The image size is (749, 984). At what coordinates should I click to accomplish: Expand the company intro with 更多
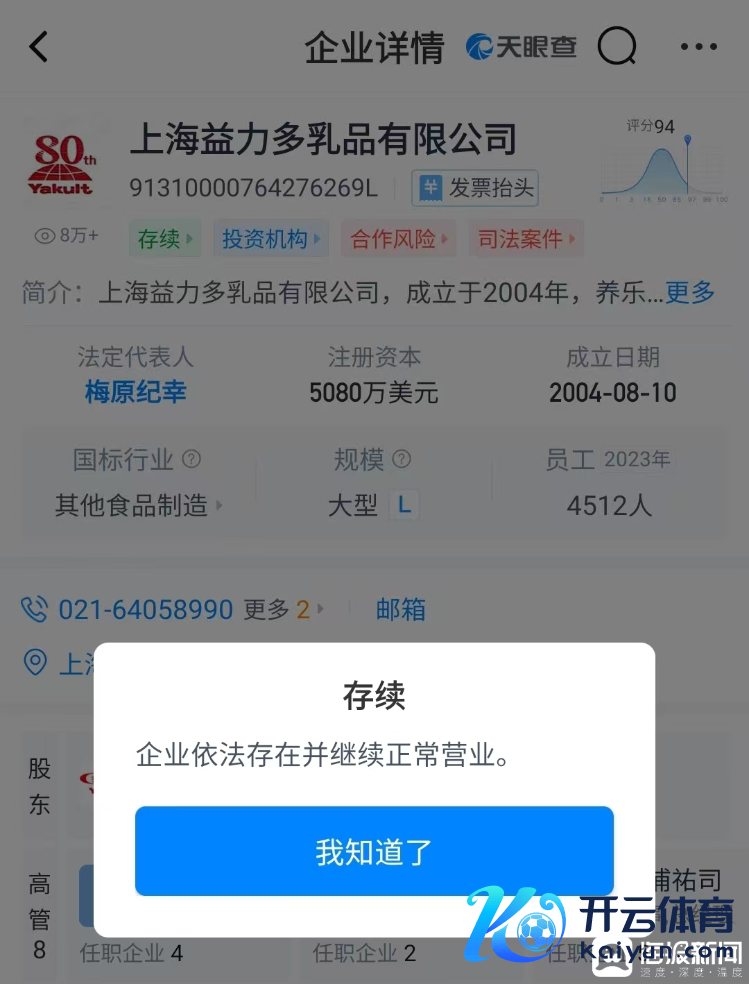tap(690, 293)
